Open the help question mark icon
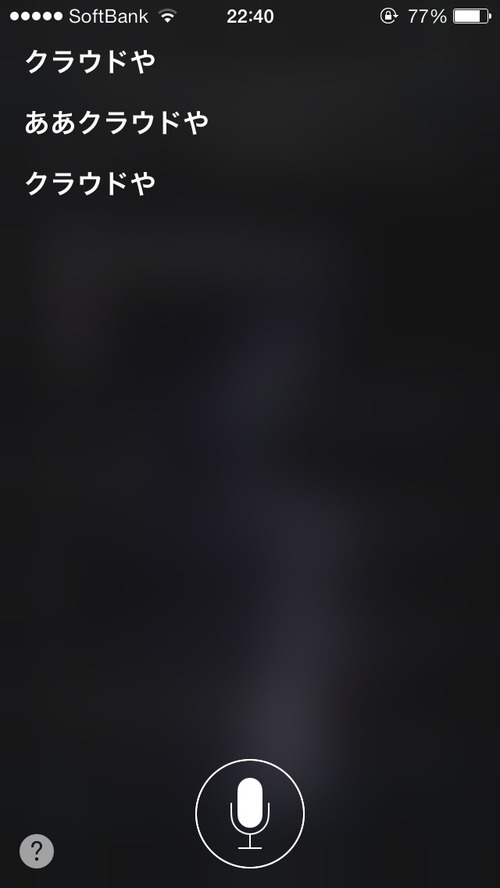This screenshot has height=888, width=500. tap(37, 851)
